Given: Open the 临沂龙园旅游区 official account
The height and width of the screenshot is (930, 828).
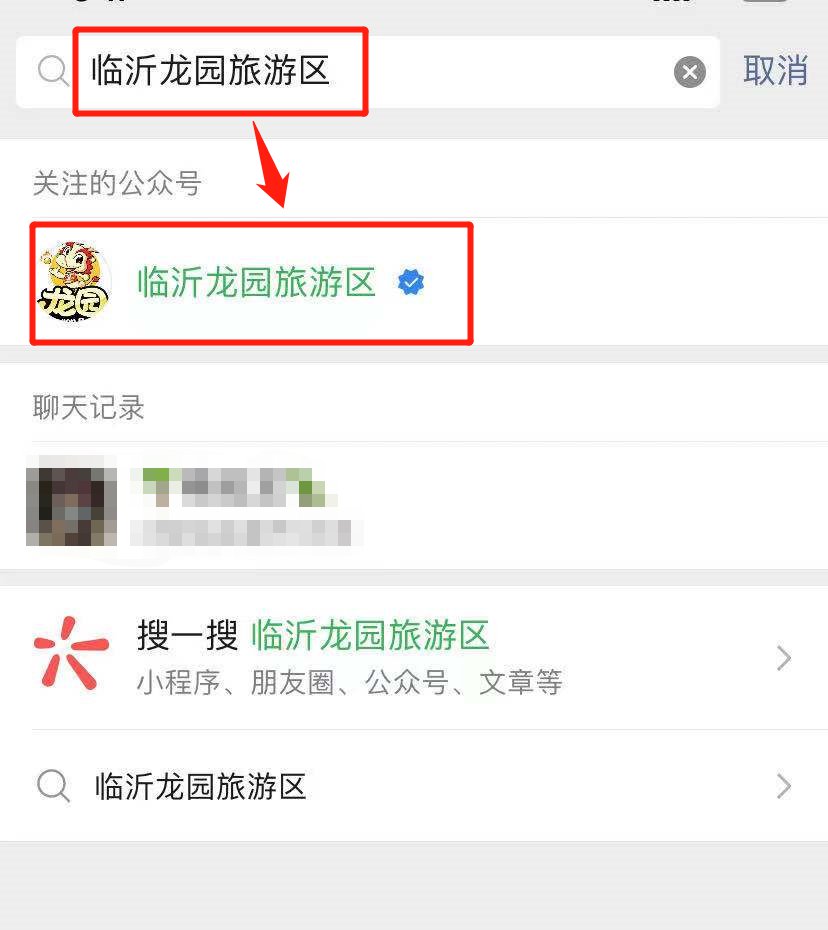Looking at the screenshot, I should point(255,284).
